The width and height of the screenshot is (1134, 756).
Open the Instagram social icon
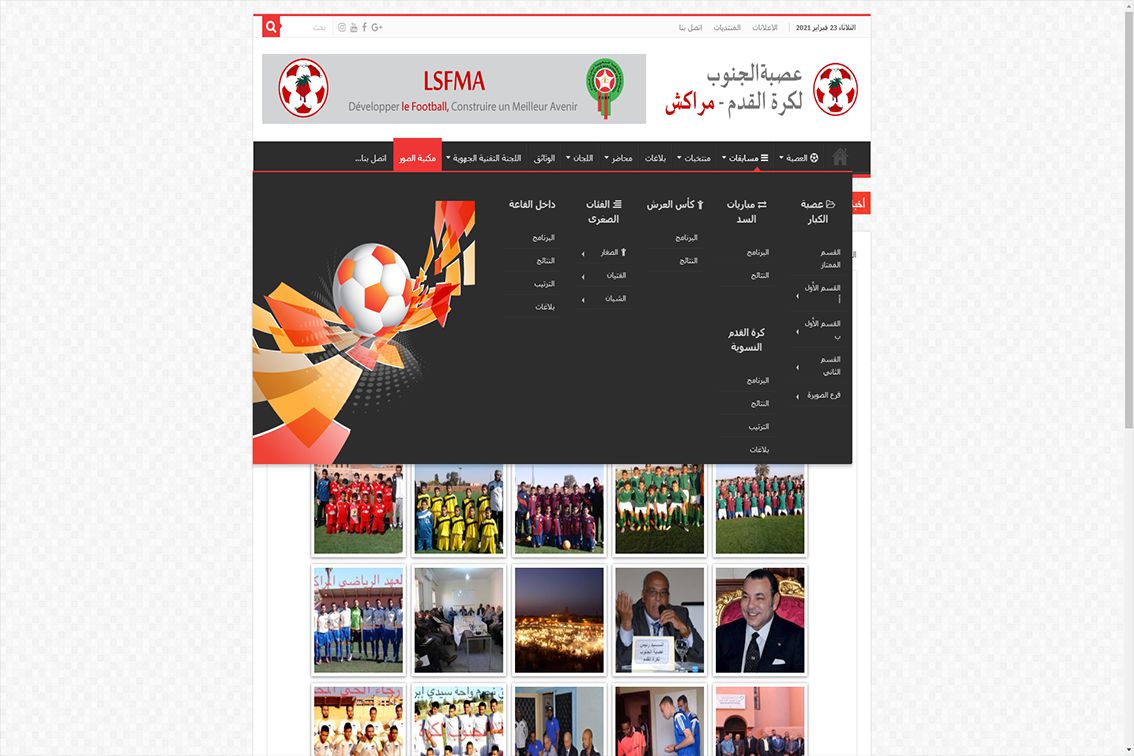[x=342, y=27]
